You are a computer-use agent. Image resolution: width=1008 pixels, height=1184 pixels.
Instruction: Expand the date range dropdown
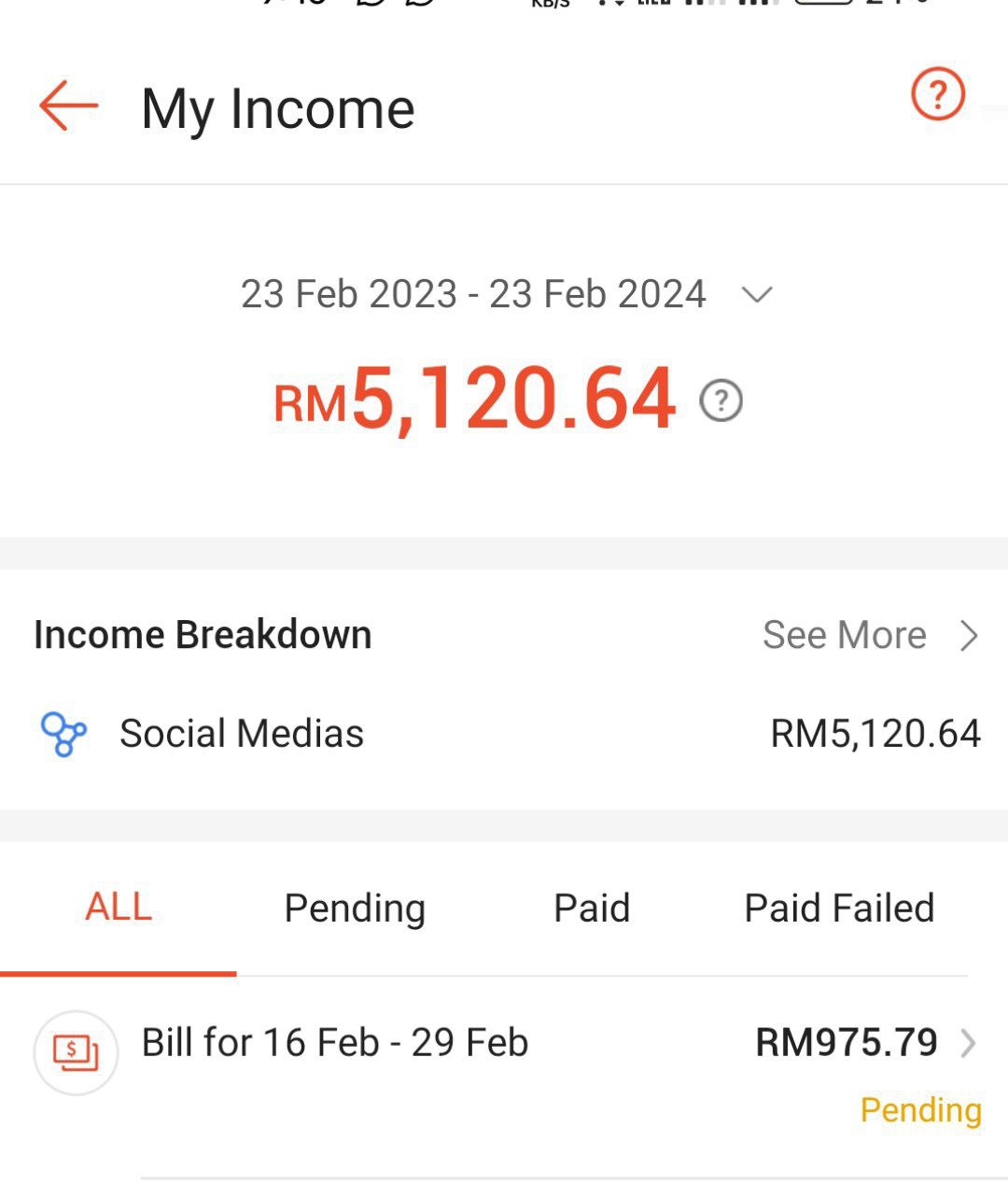756,295
